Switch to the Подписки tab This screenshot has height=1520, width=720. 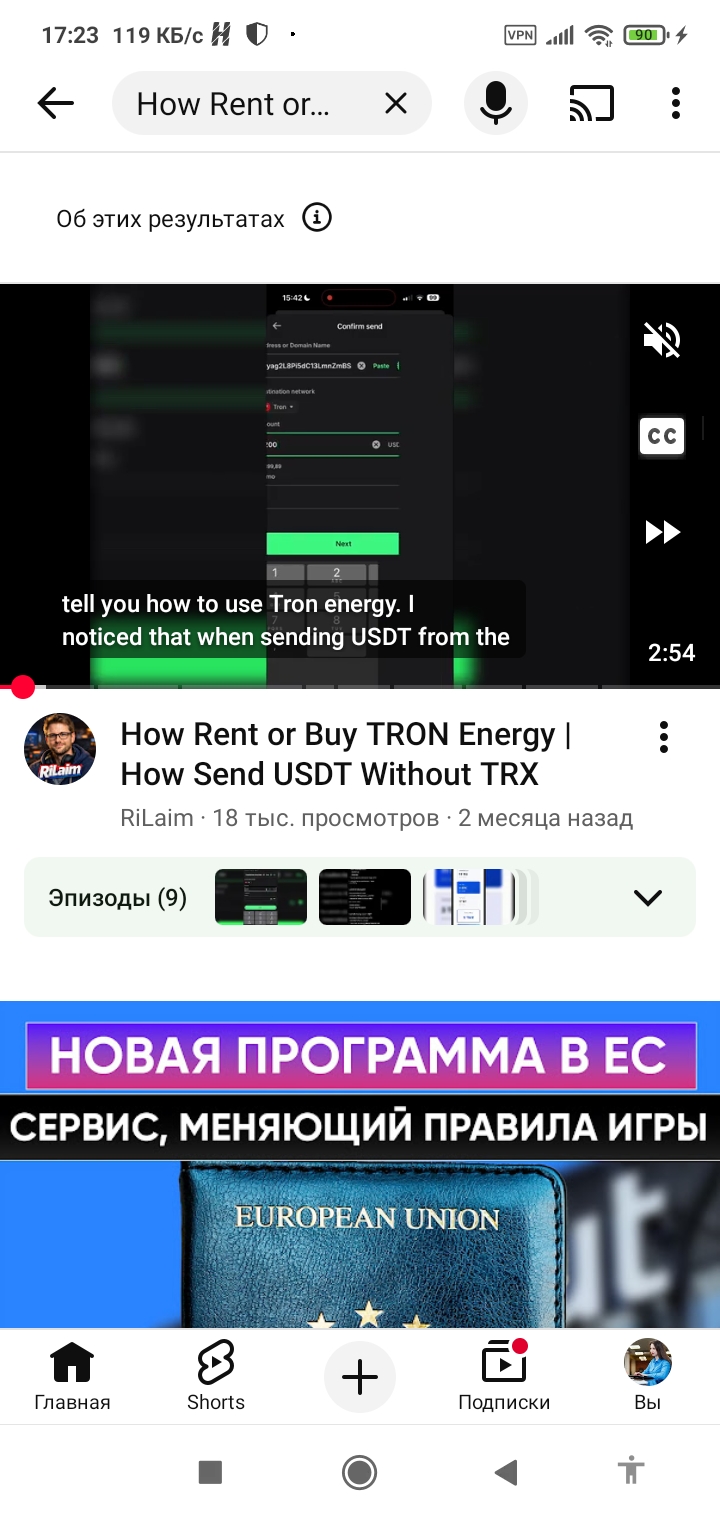504,1376
